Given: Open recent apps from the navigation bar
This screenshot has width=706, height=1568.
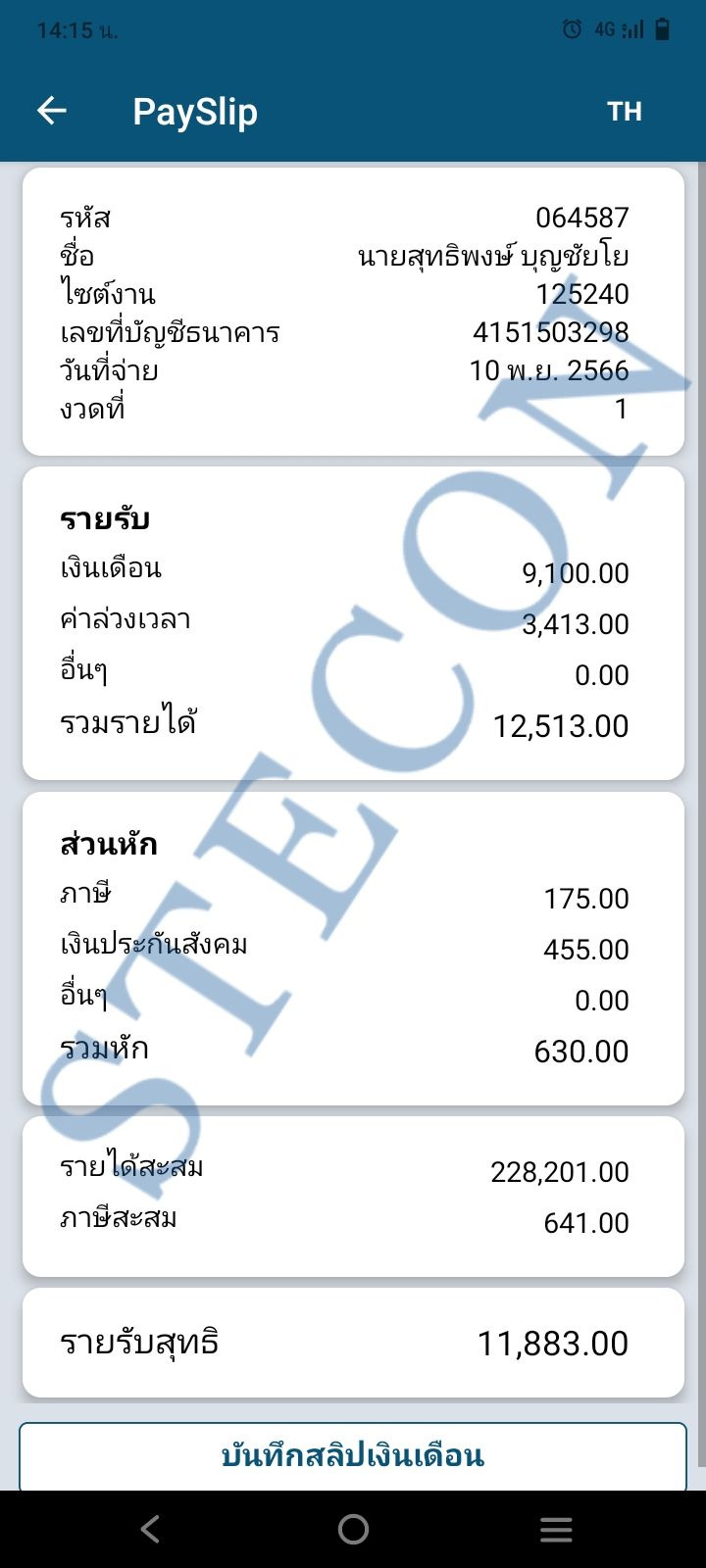Looking at the screenshot, I should 556,1529.
